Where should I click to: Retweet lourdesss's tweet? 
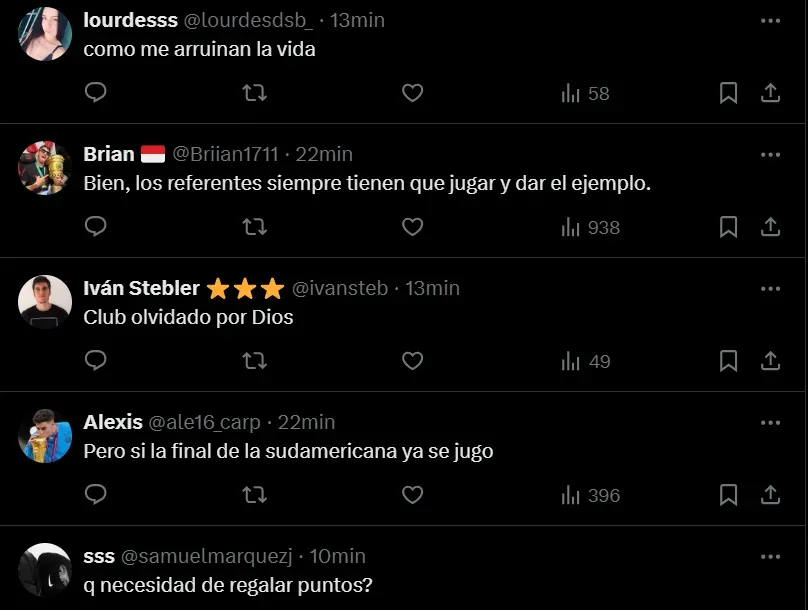pos(254,93)
